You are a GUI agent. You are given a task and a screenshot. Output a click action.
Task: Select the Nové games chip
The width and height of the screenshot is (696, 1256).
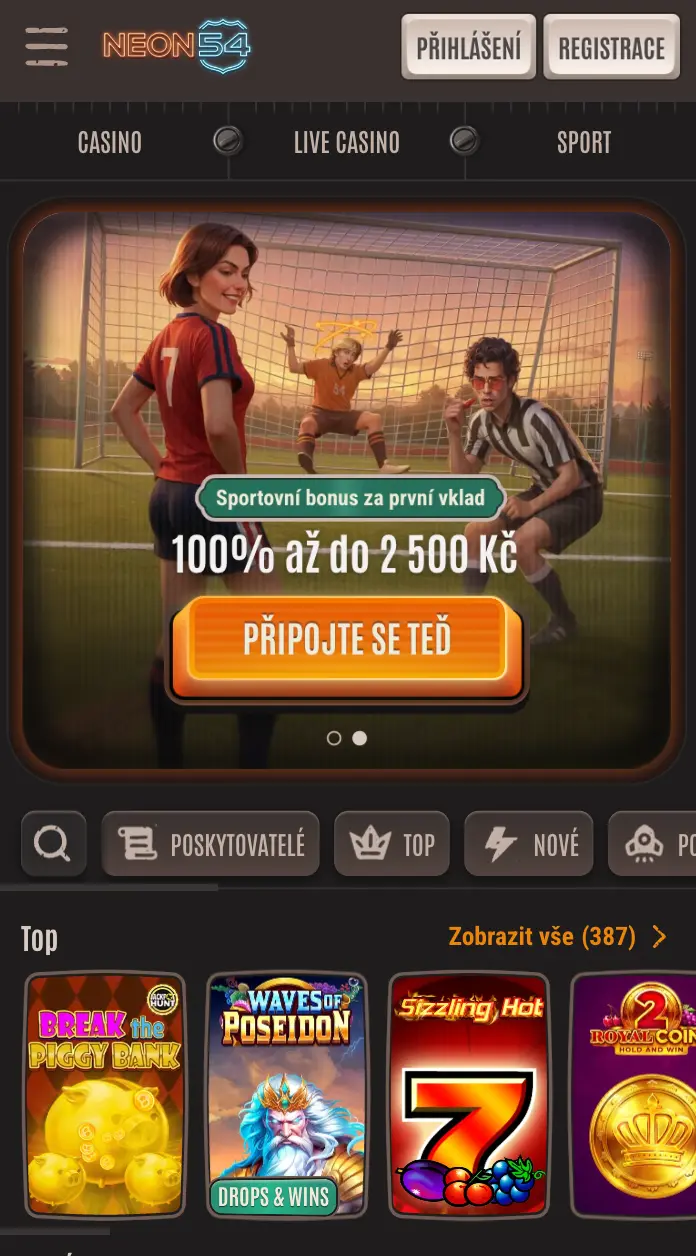[x=529, y=844]
